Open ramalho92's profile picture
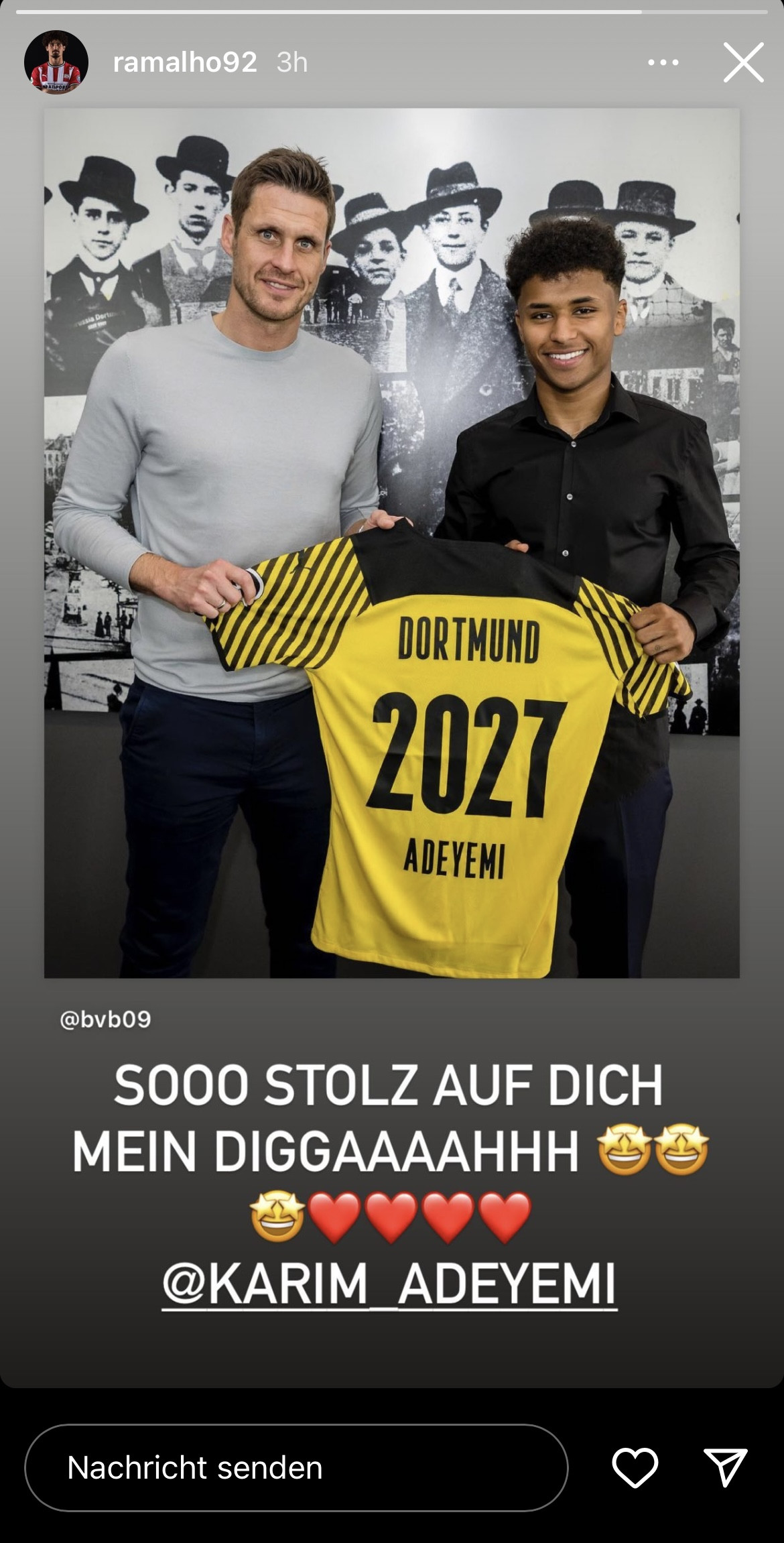Viewport: 784px width, 1543px height. pyautogui.click(x=56, y=62)
